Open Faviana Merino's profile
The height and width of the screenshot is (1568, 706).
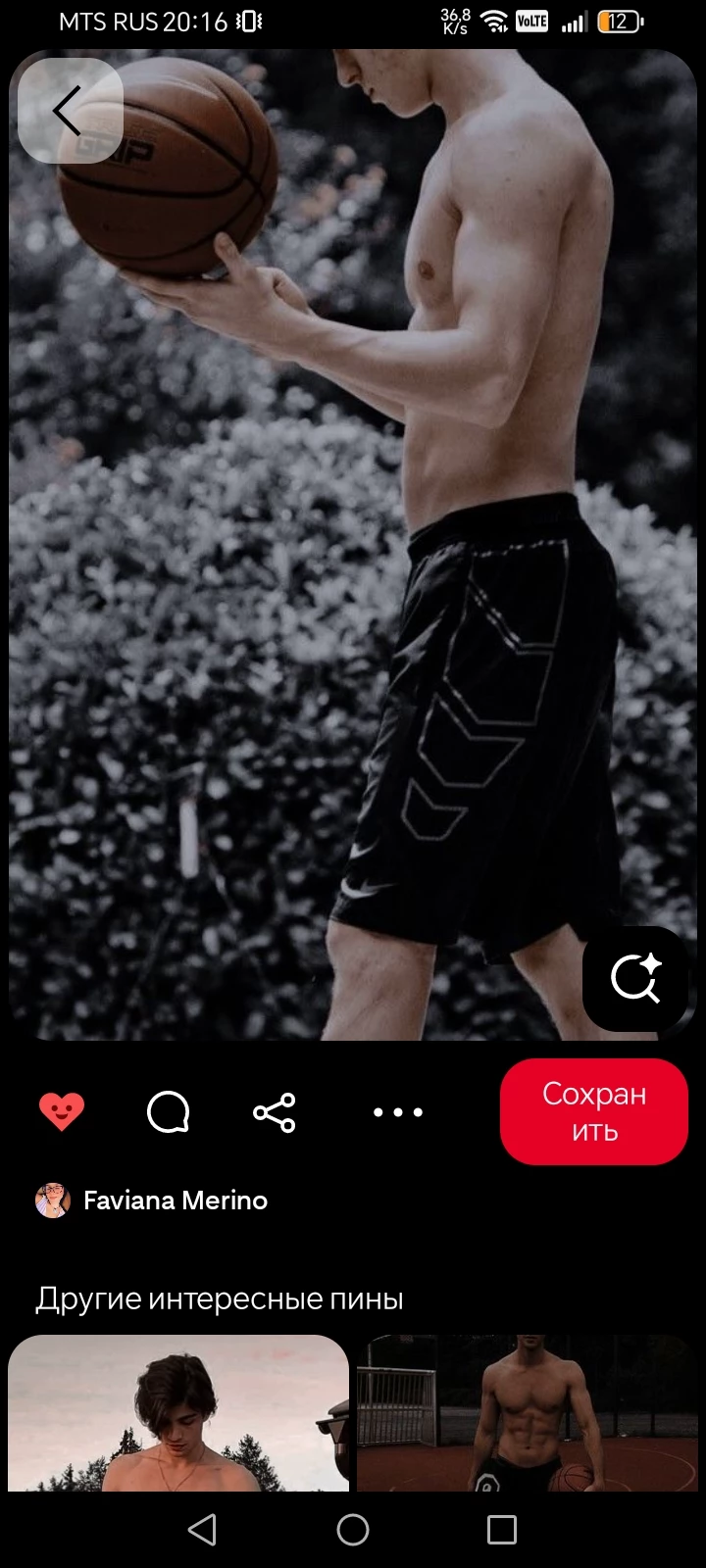click(175, 1200)
